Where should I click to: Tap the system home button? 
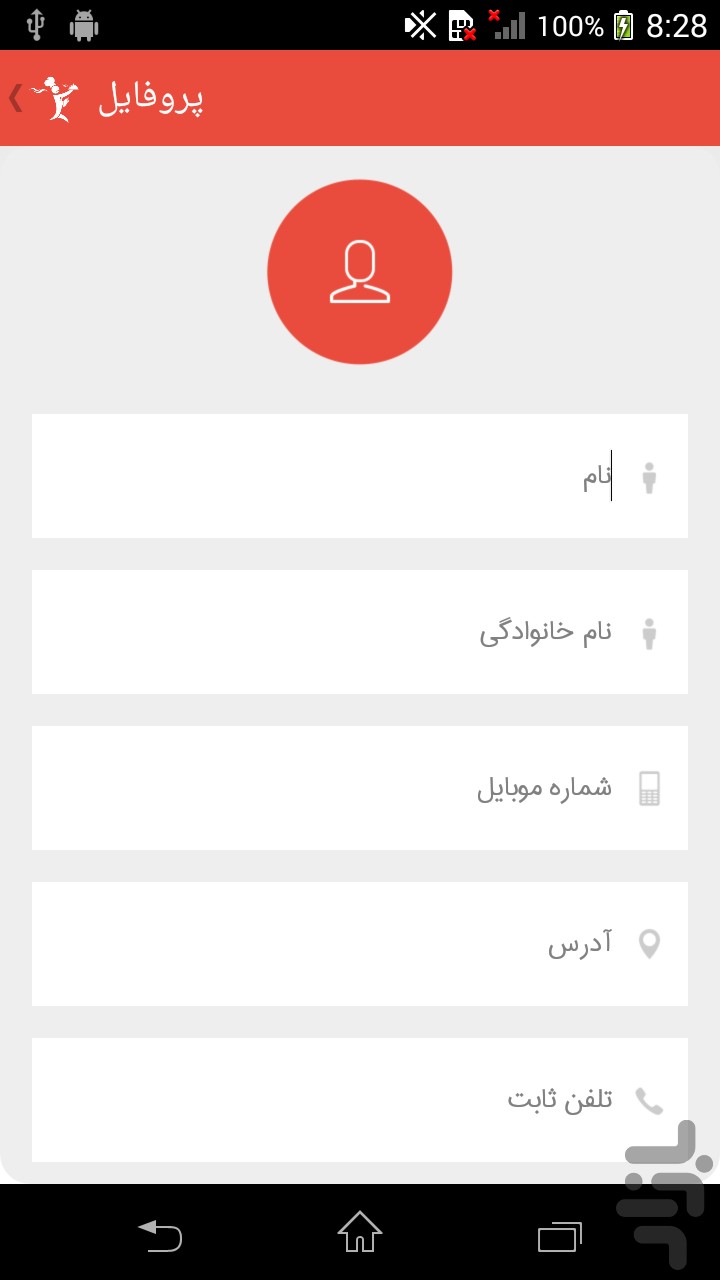tap(360, 1232)
